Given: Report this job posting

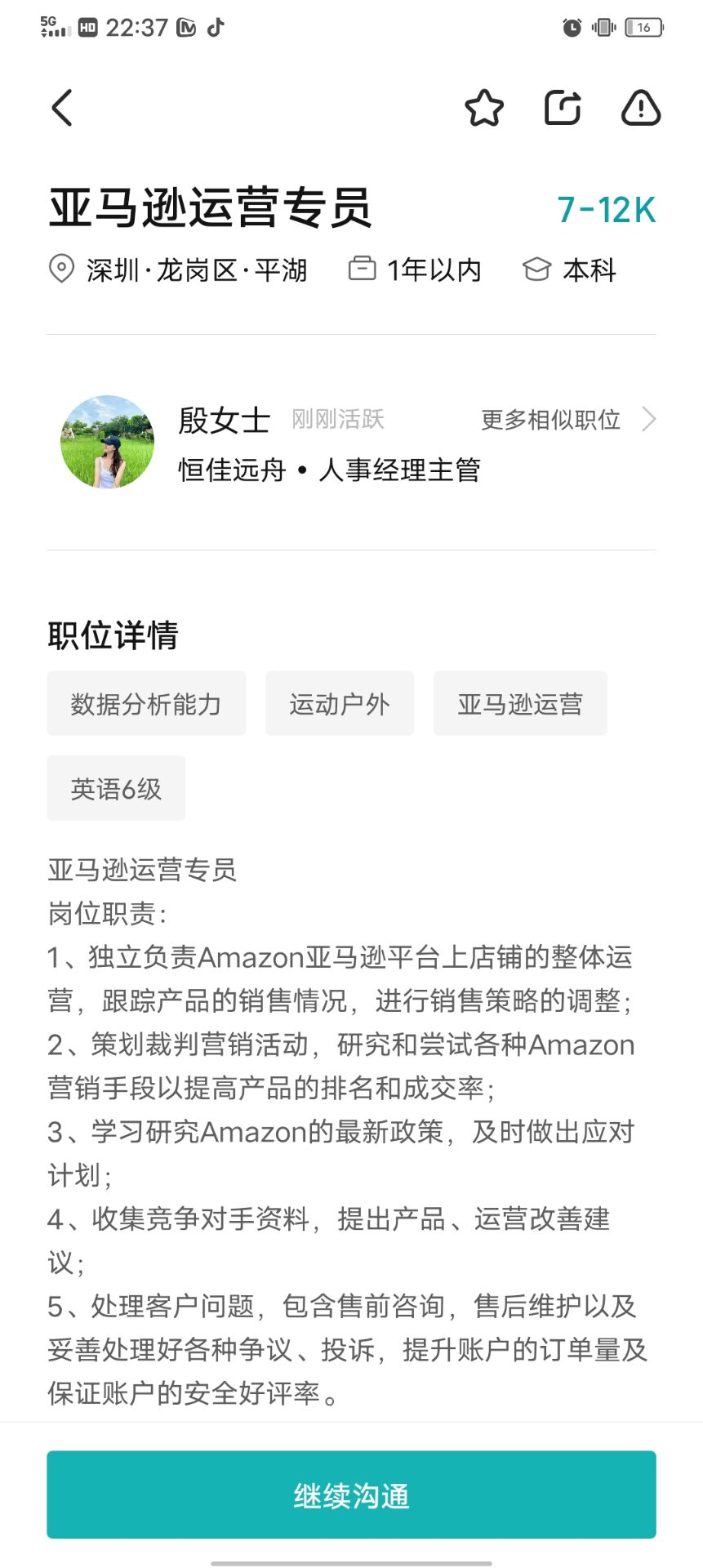Looking at the screenshot, I should point(641,108).
